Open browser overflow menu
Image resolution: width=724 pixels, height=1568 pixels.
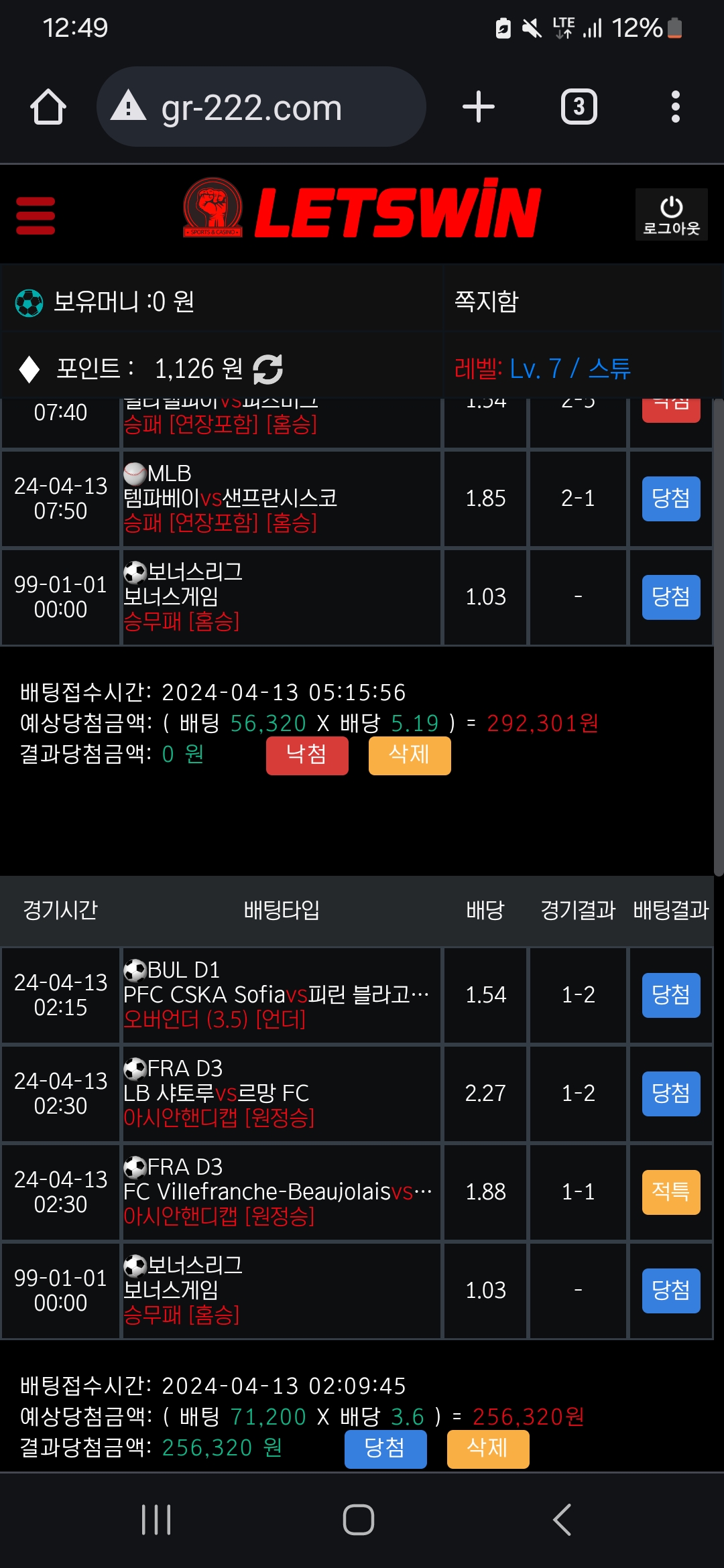pos(675,107)
